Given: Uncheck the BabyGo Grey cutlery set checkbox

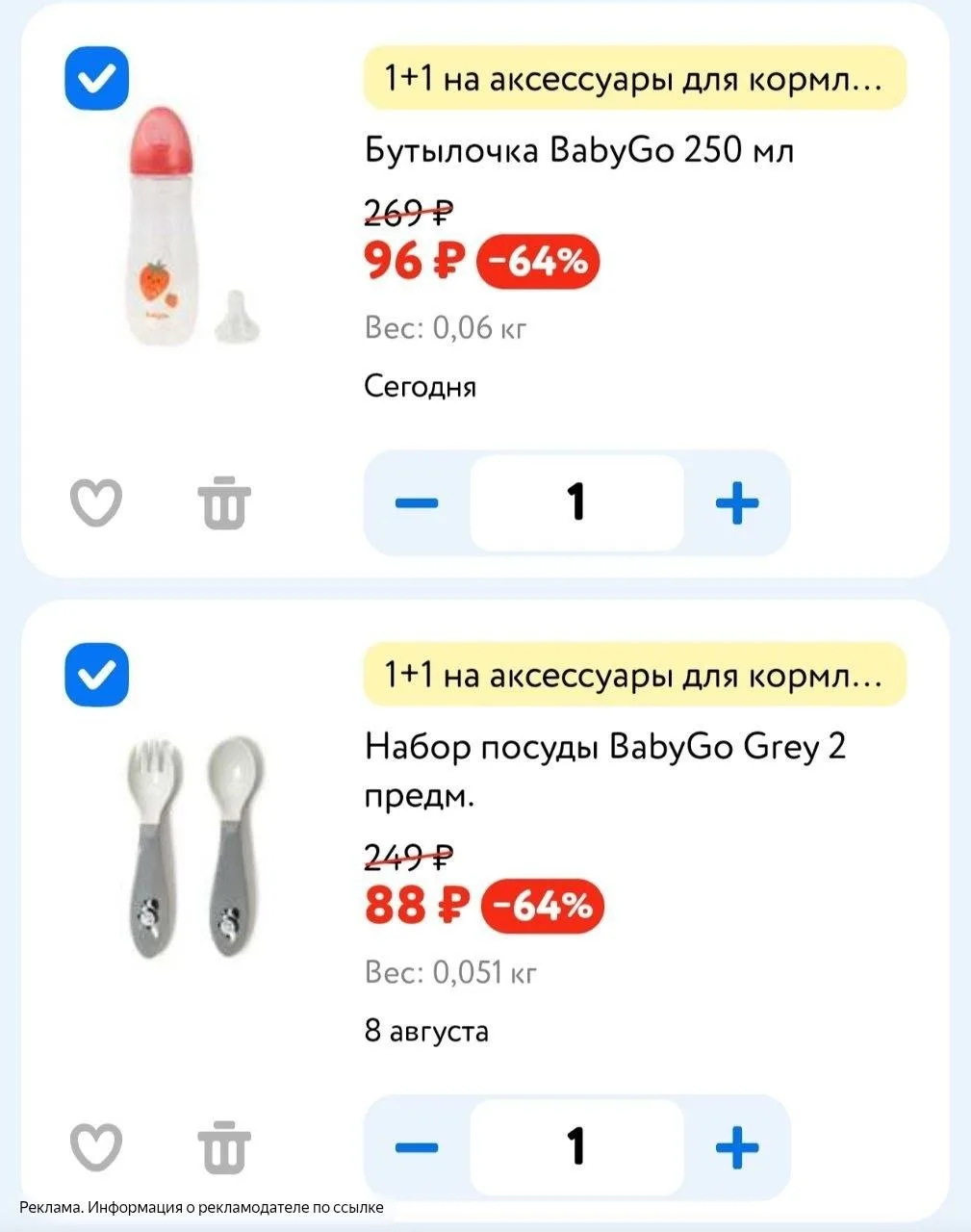Looking at the screenshot, I should click(96, 675).
